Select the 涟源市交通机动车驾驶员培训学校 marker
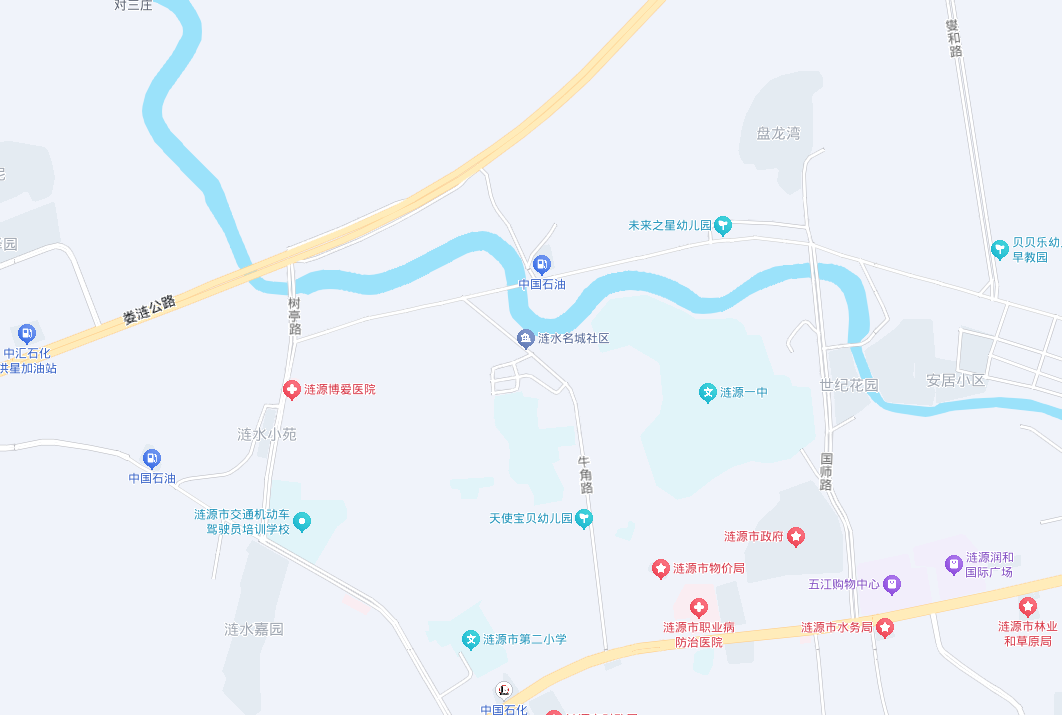 click(x=302, y=522)
